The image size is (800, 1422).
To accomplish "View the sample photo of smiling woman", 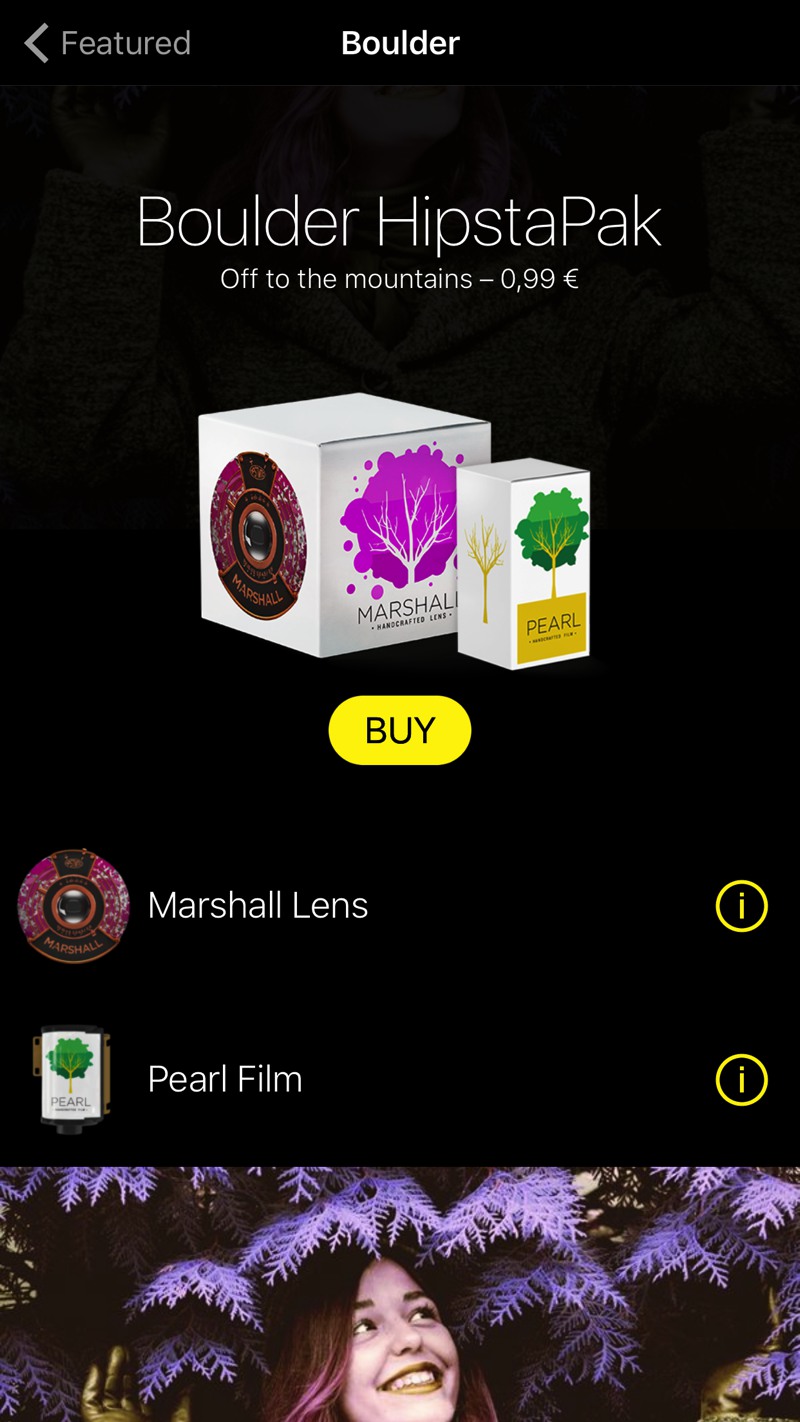I will click(x=400, y=1294).
